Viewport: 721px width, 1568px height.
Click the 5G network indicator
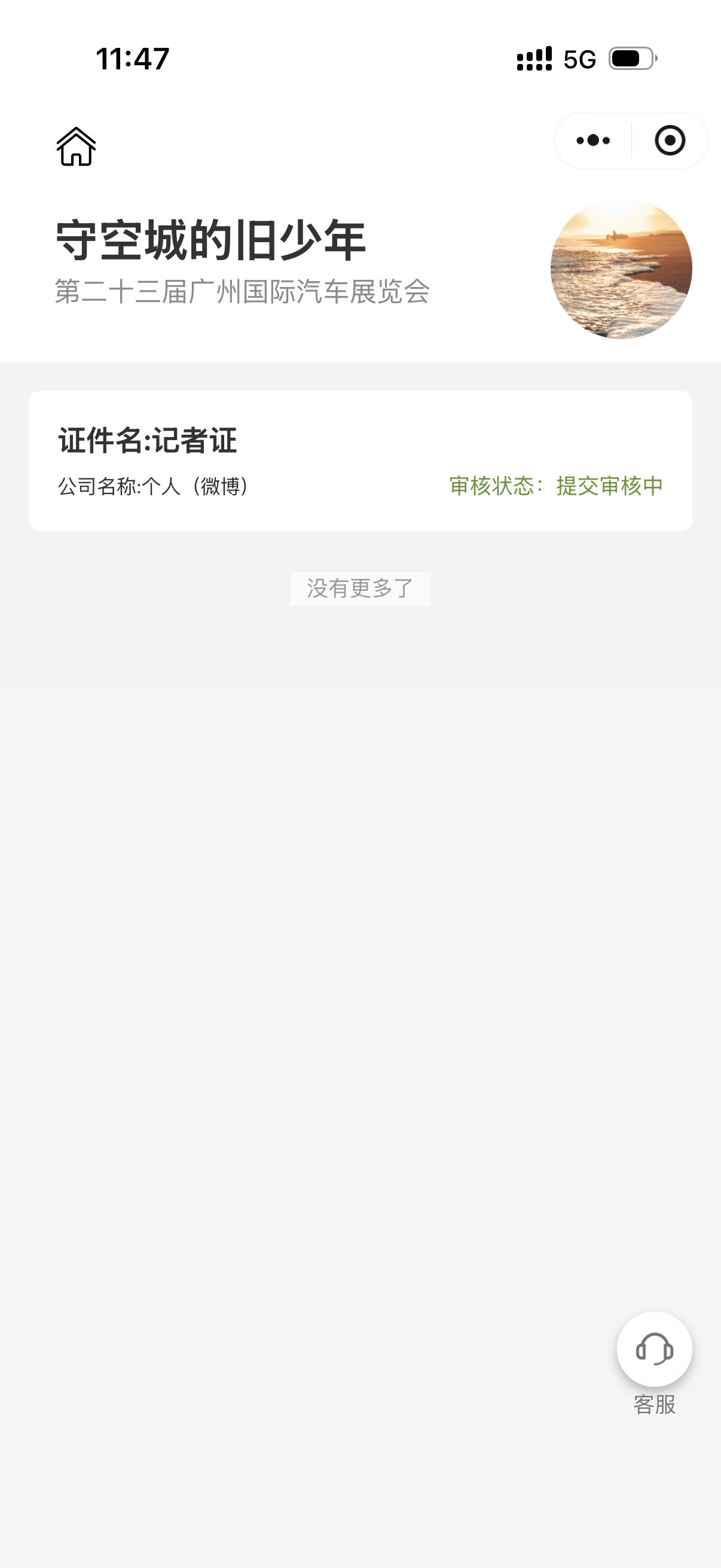(579, 60)
